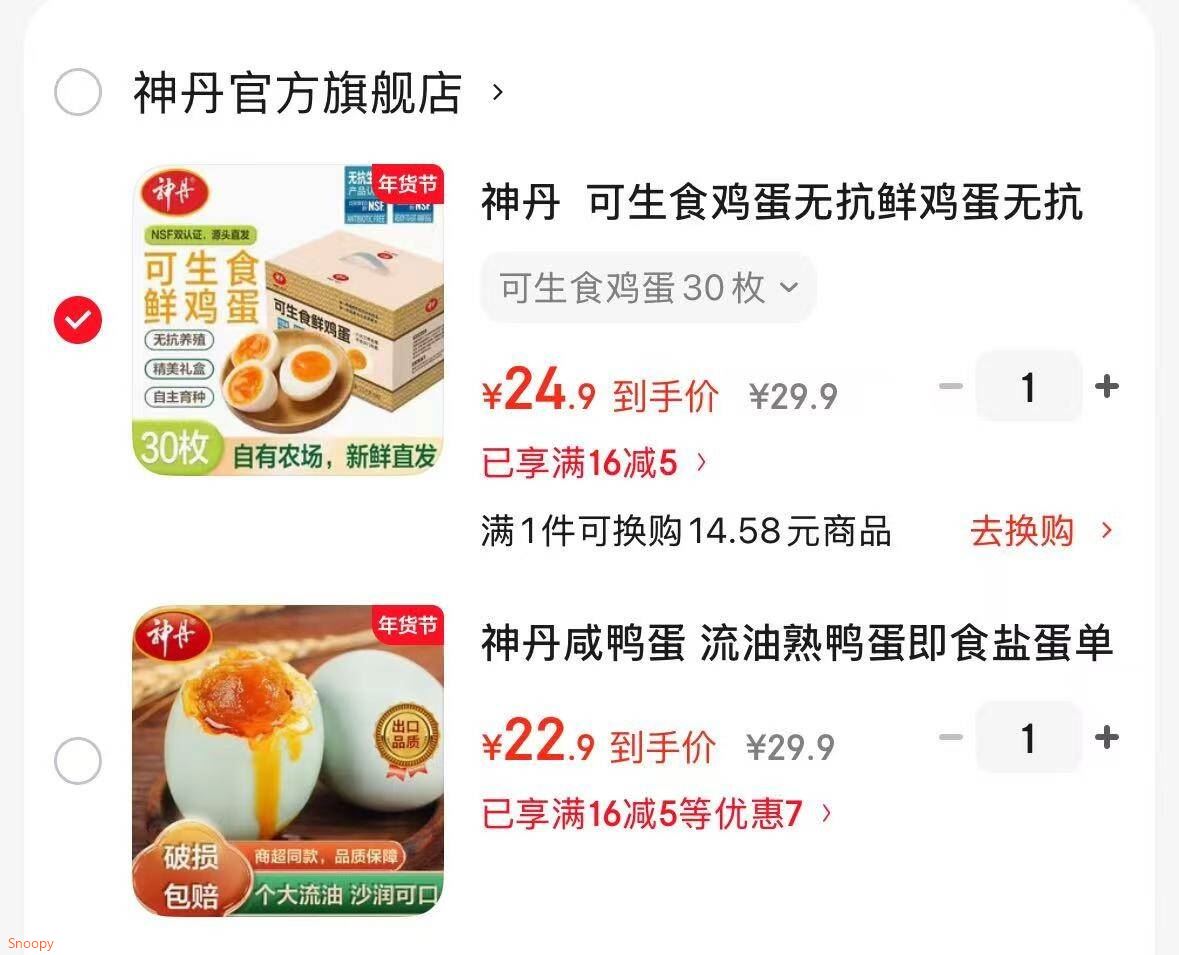The height and width of the screenshot is (955, 1179).
Task: Open the 可生食鲜鸡蛋 product image
Action: click(288, 320)
